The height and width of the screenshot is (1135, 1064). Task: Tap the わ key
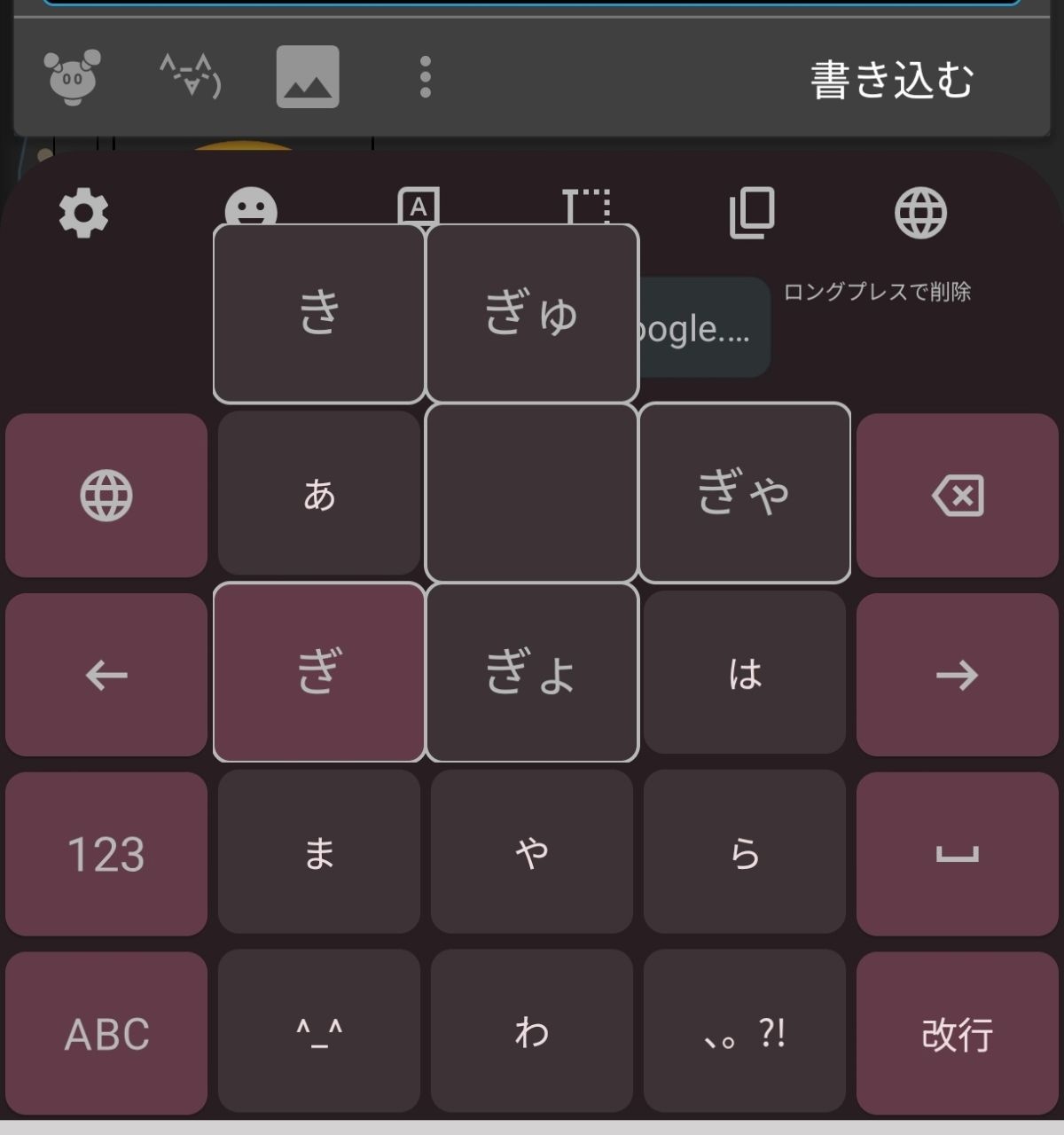pos(532,1033)
